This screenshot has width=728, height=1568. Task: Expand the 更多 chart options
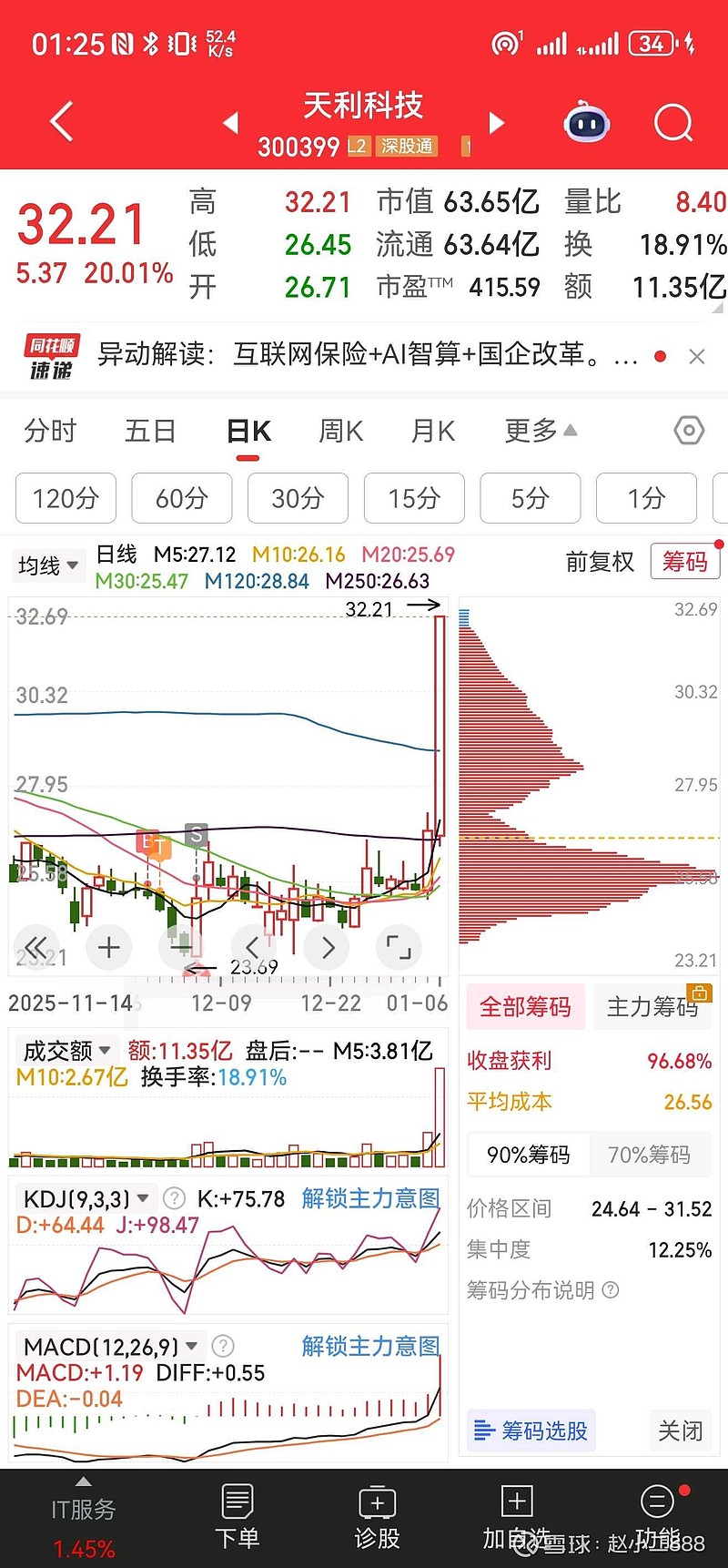pos(541,431)
